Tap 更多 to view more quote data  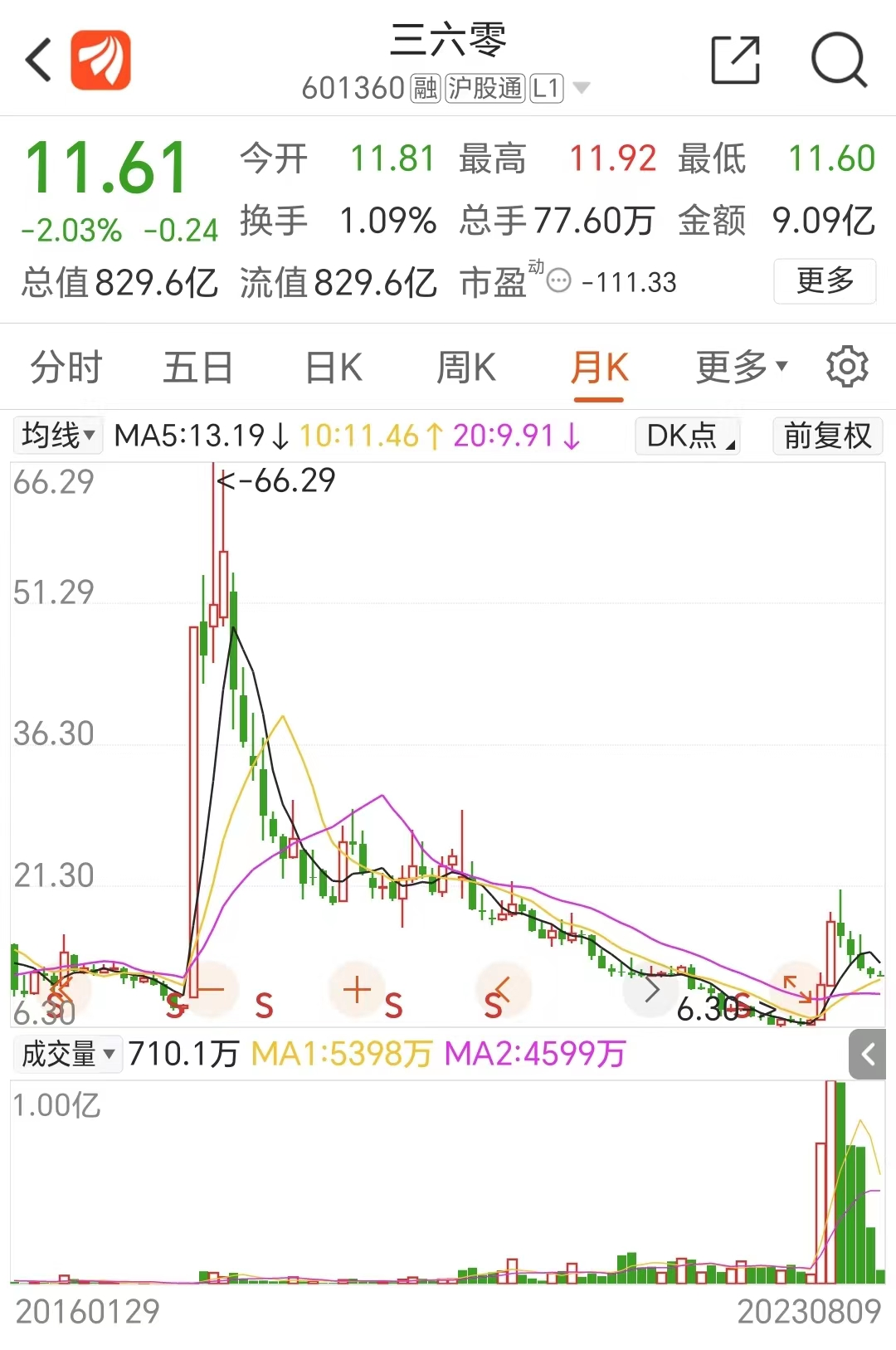[824, 281]
